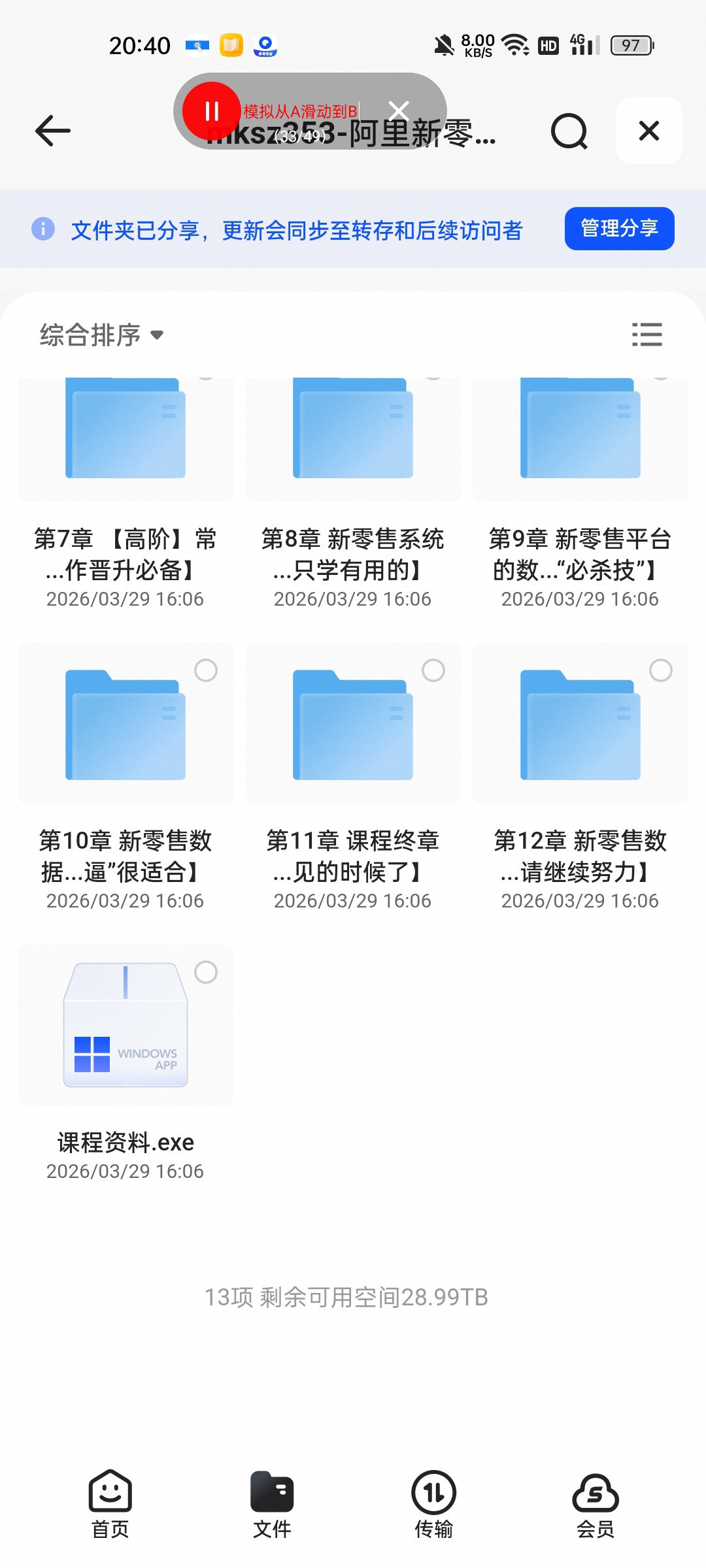Pause the red recording overlay button
706x1568 pixels.
tap(211, 111)
